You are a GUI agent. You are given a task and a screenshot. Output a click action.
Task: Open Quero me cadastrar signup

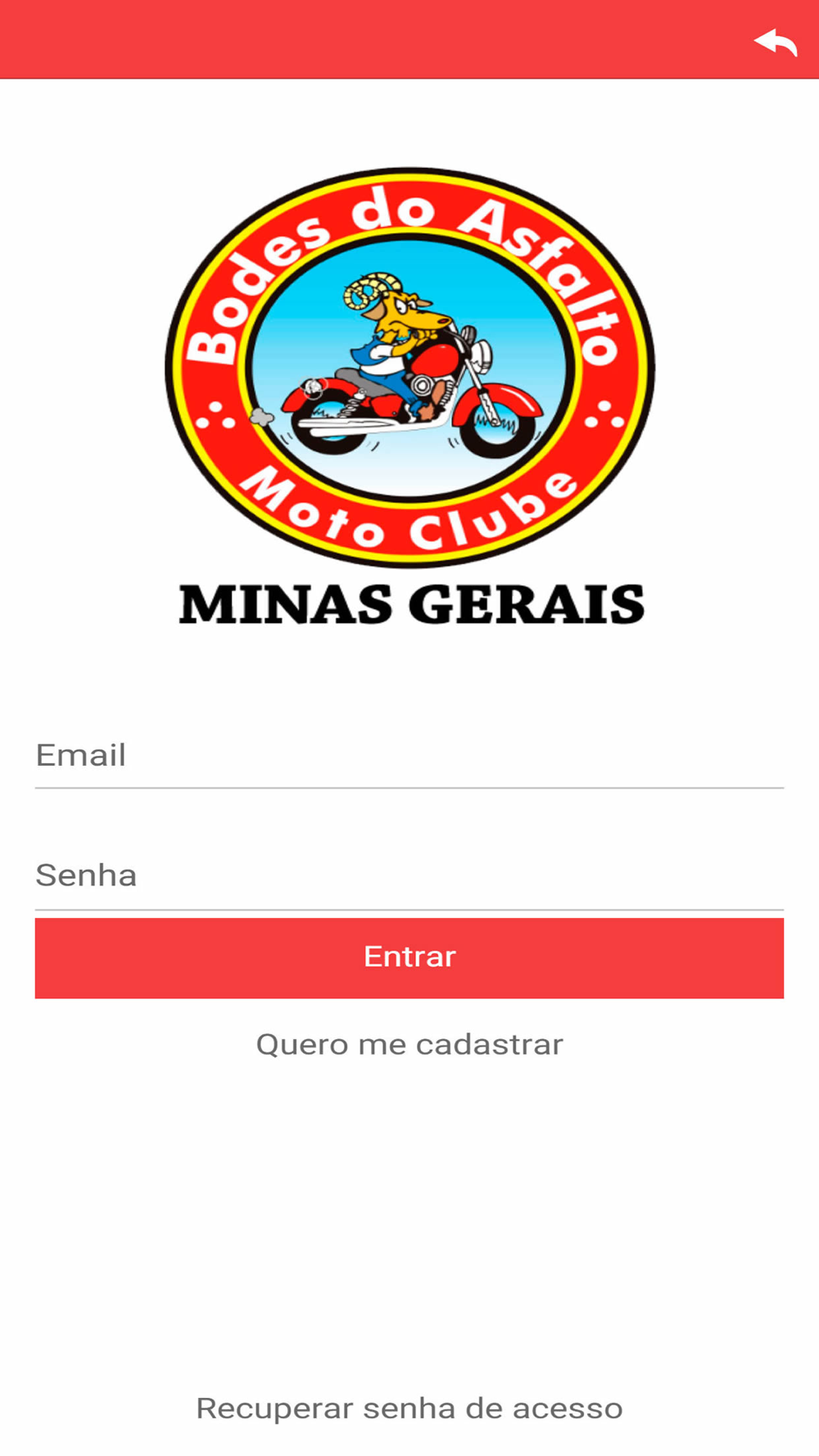click(x=409, y=1044)
